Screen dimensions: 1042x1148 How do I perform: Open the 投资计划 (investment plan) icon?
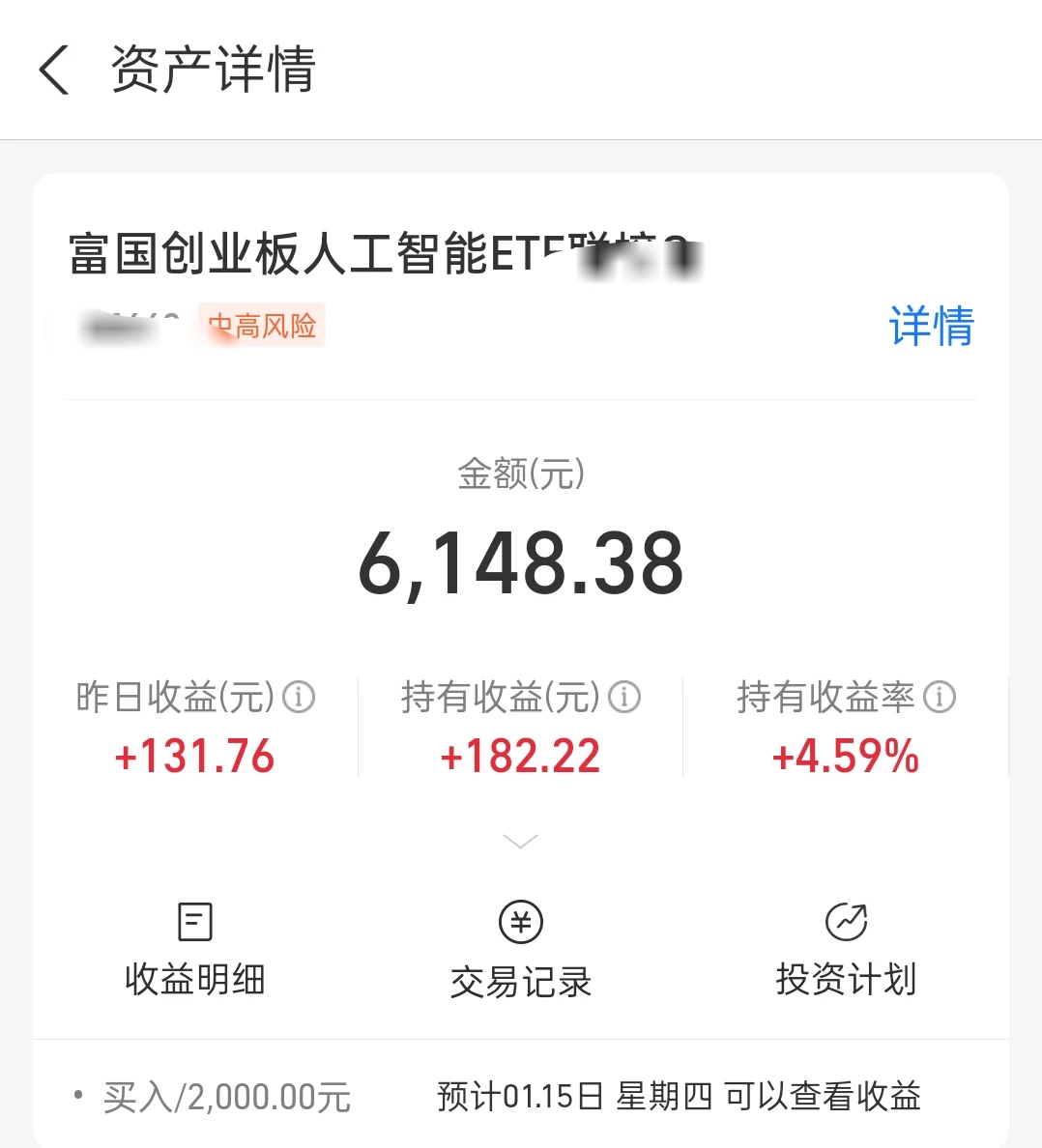click(x=846, y=949)
